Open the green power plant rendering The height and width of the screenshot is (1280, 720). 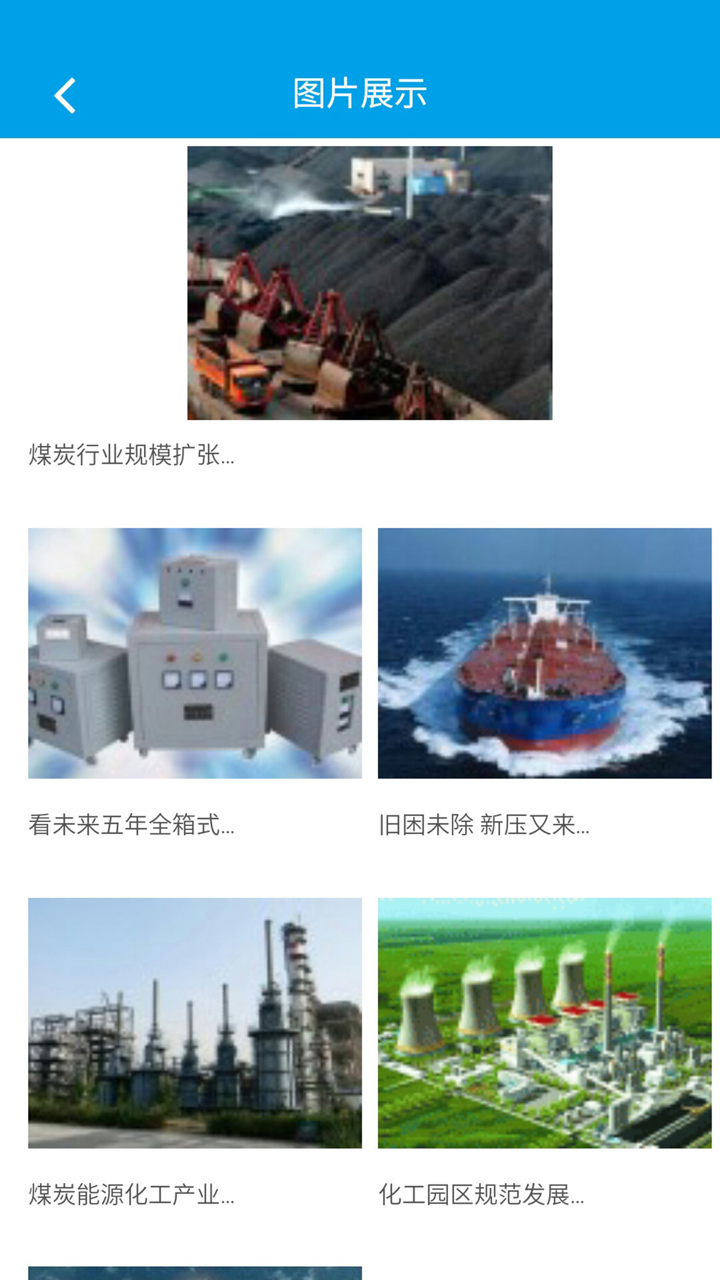click(x=546, y=1022)
